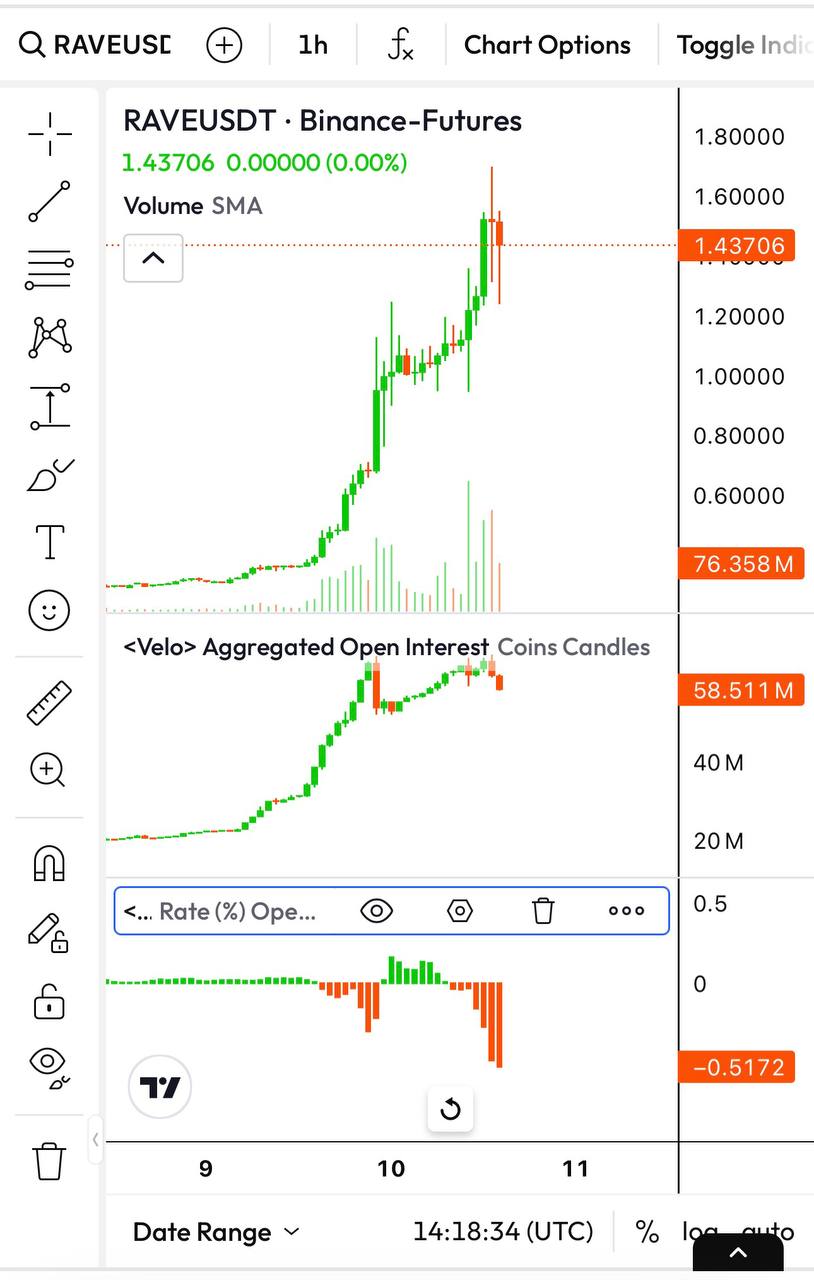Open the RAVEUSD symbol search
This screenshot has height=1280, width=814.
click(x=95, y=45)
